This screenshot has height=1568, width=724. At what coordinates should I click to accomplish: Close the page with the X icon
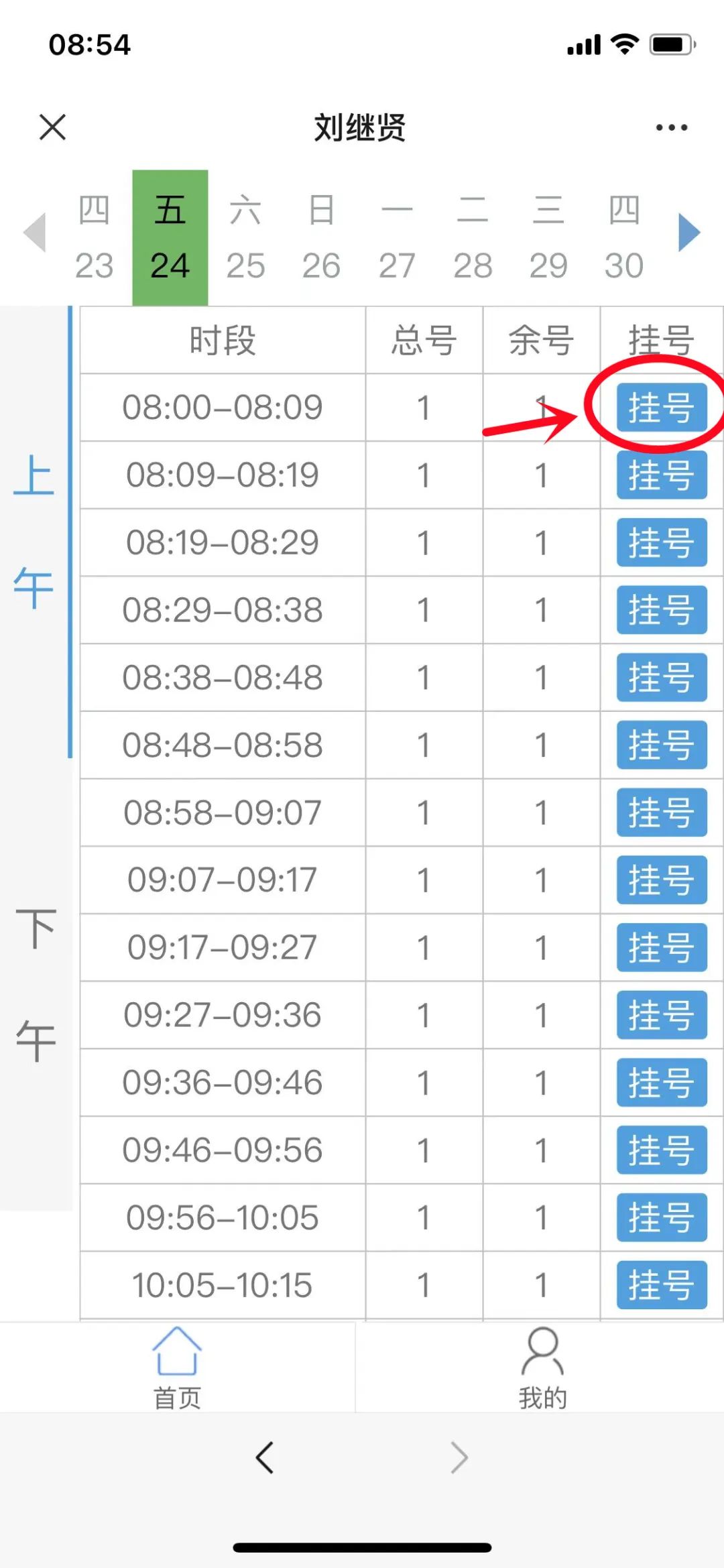tap(53, 127)
